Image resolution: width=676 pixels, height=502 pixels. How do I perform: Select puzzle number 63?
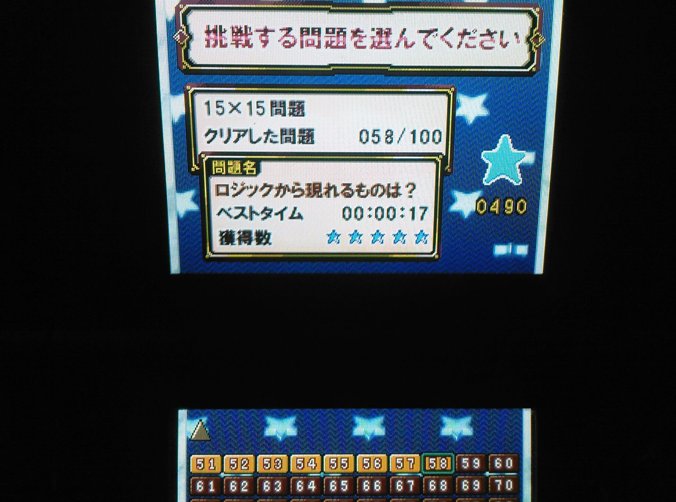(x=271, y=486)
